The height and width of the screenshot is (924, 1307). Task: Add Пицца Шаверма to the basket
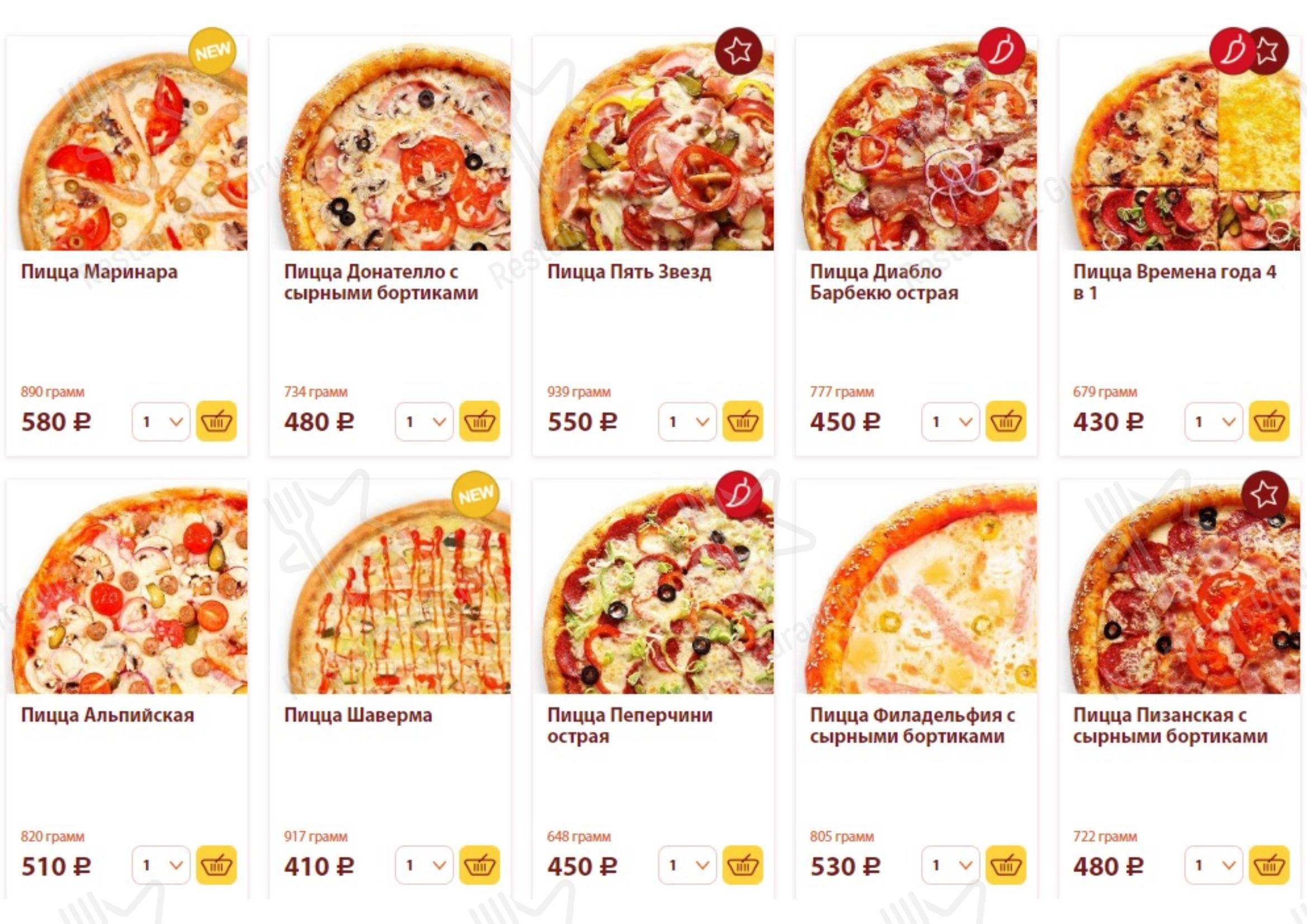click(479, 865)
